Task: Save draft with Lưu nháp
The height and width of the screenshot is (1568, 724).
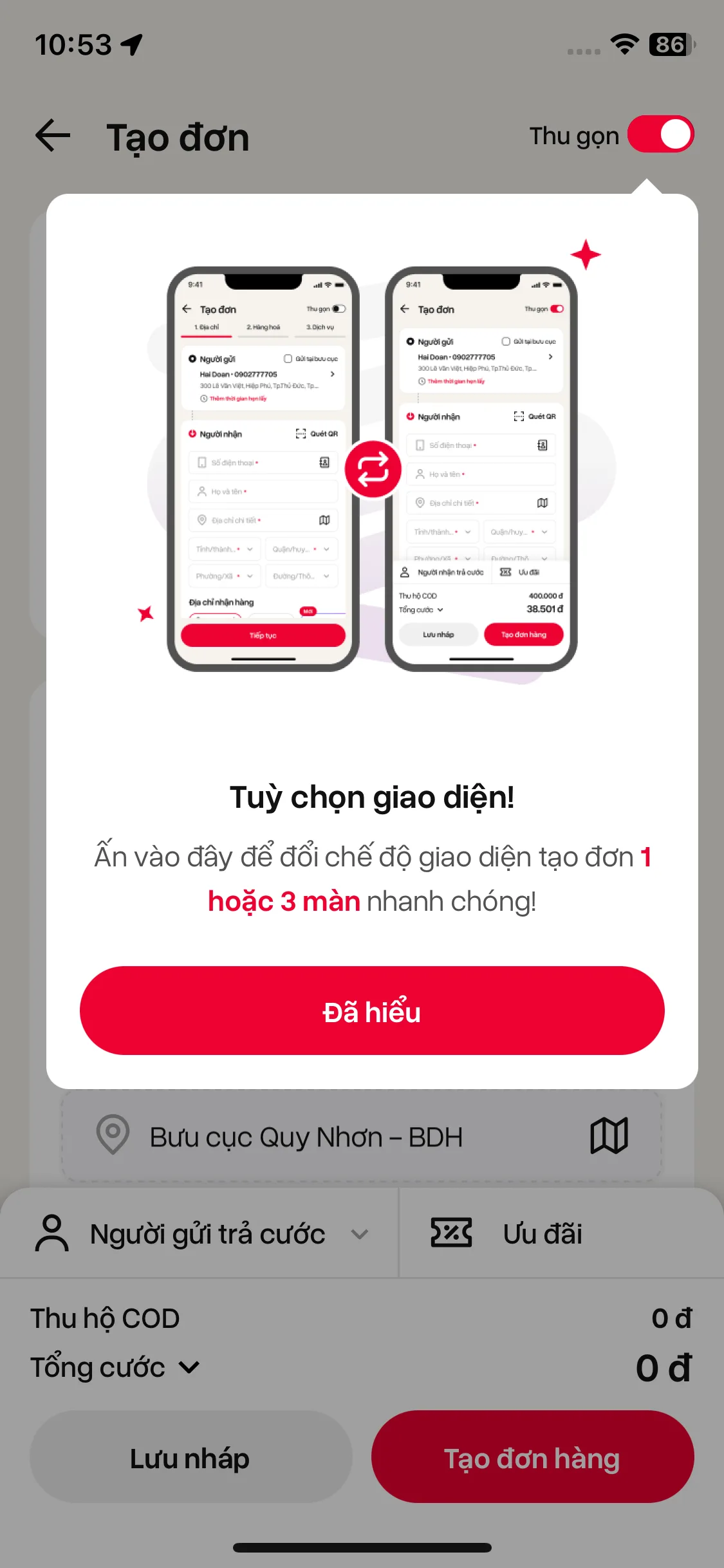Action: [x=190, y=1457]
